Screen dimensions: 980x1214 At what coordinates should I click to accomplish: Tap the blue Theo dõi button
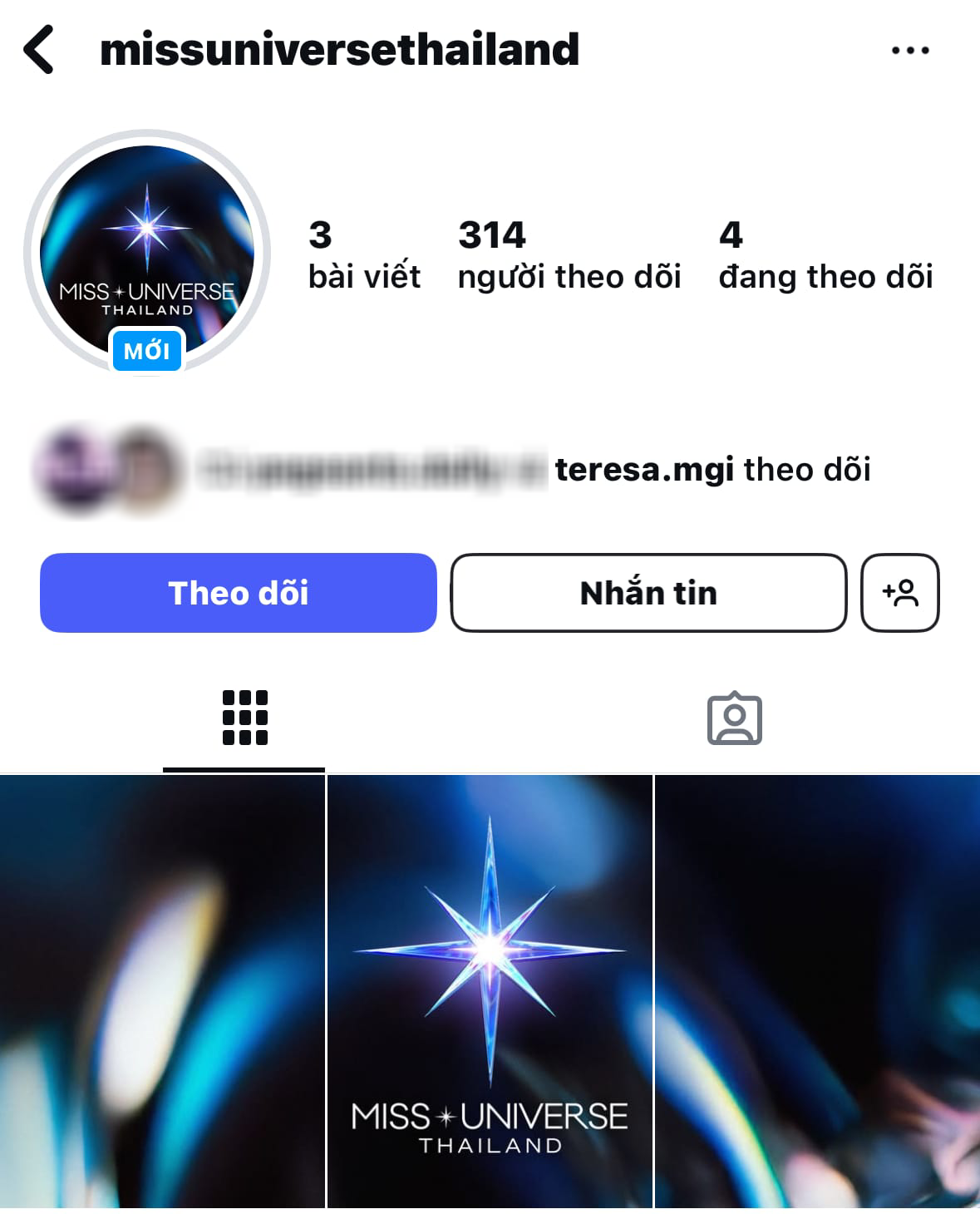[239, 593]
